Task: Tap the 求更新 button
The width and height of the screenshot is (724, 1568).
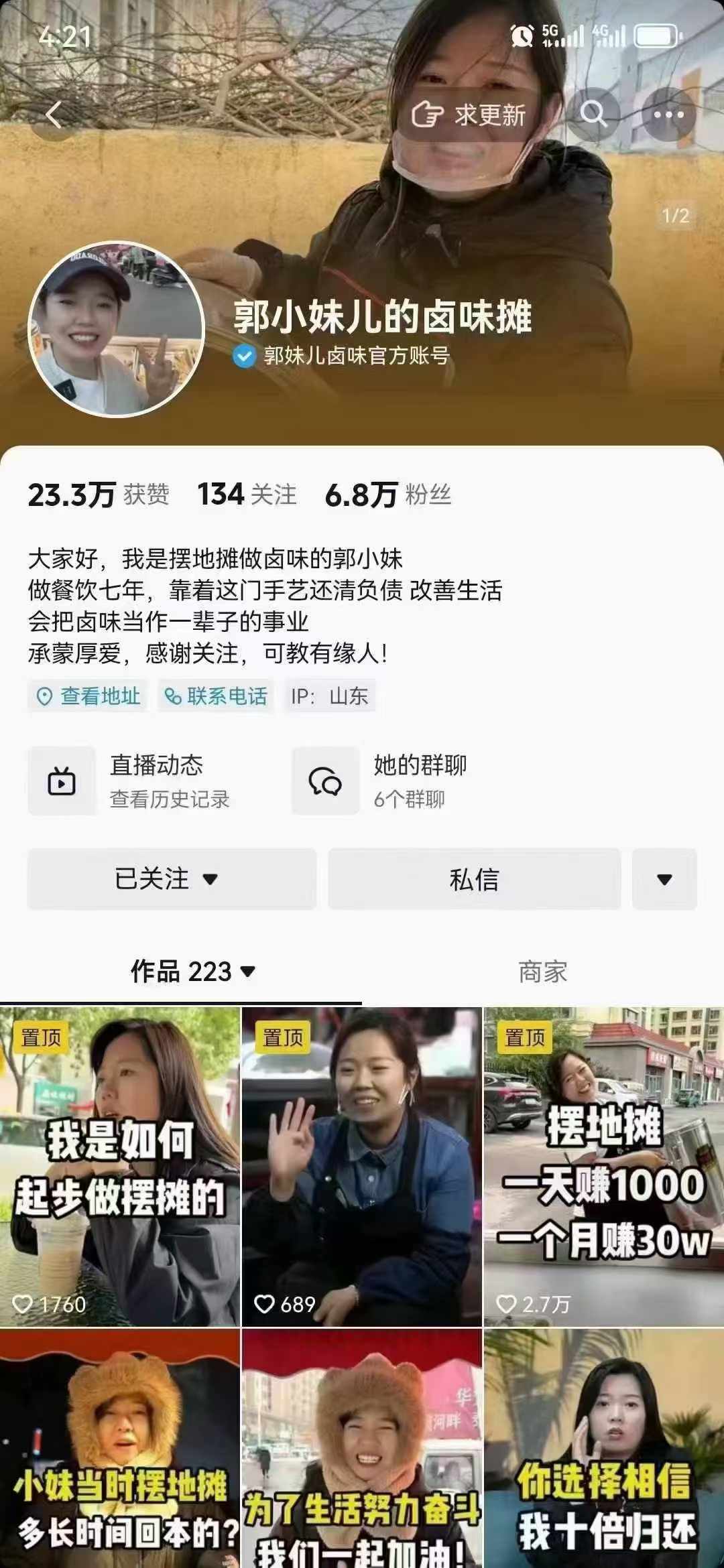Action: point(469,115)
